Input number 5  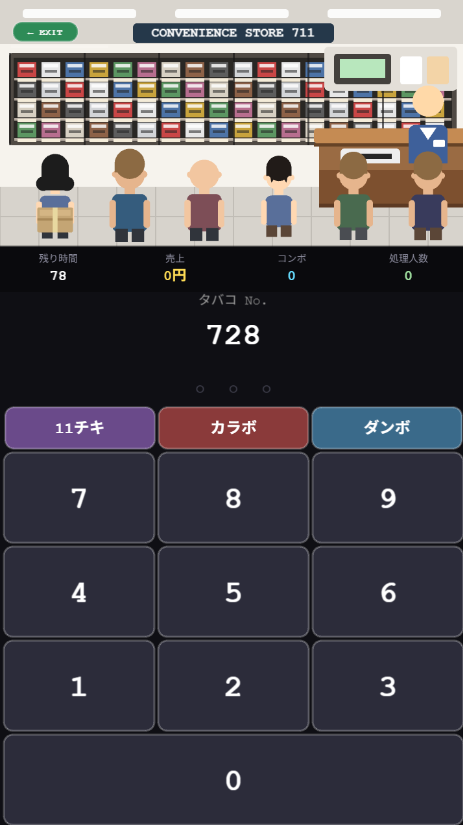tap(233, 592)
